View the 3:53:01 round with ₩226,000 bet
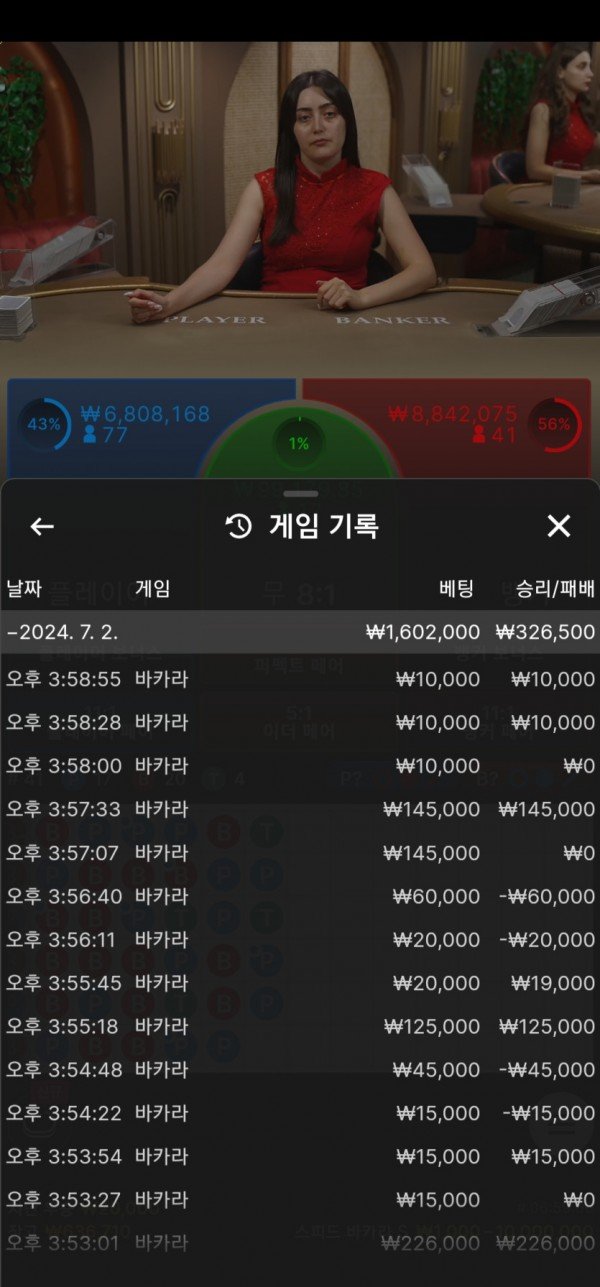 pos(300,1243)
